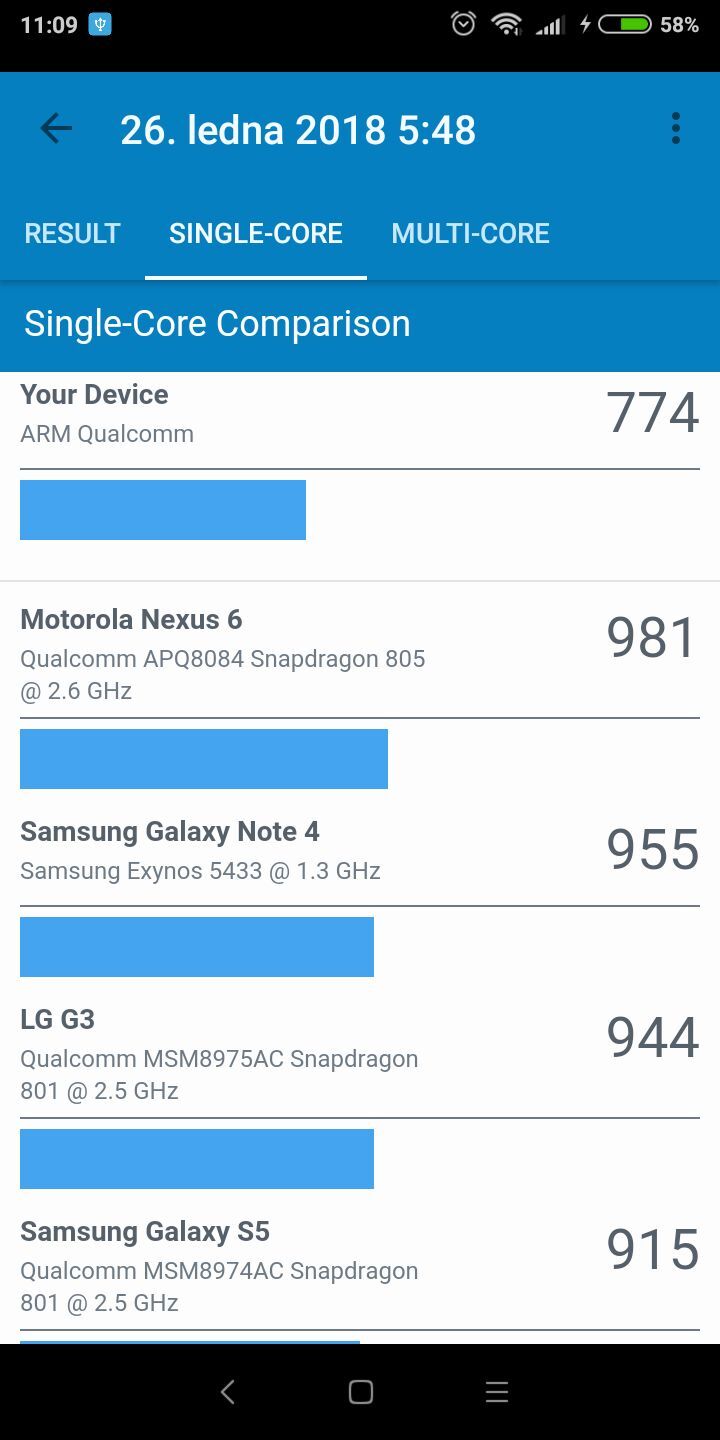Tap the Single-Core Comparison header
The image size is (720, 1440).
217,322
